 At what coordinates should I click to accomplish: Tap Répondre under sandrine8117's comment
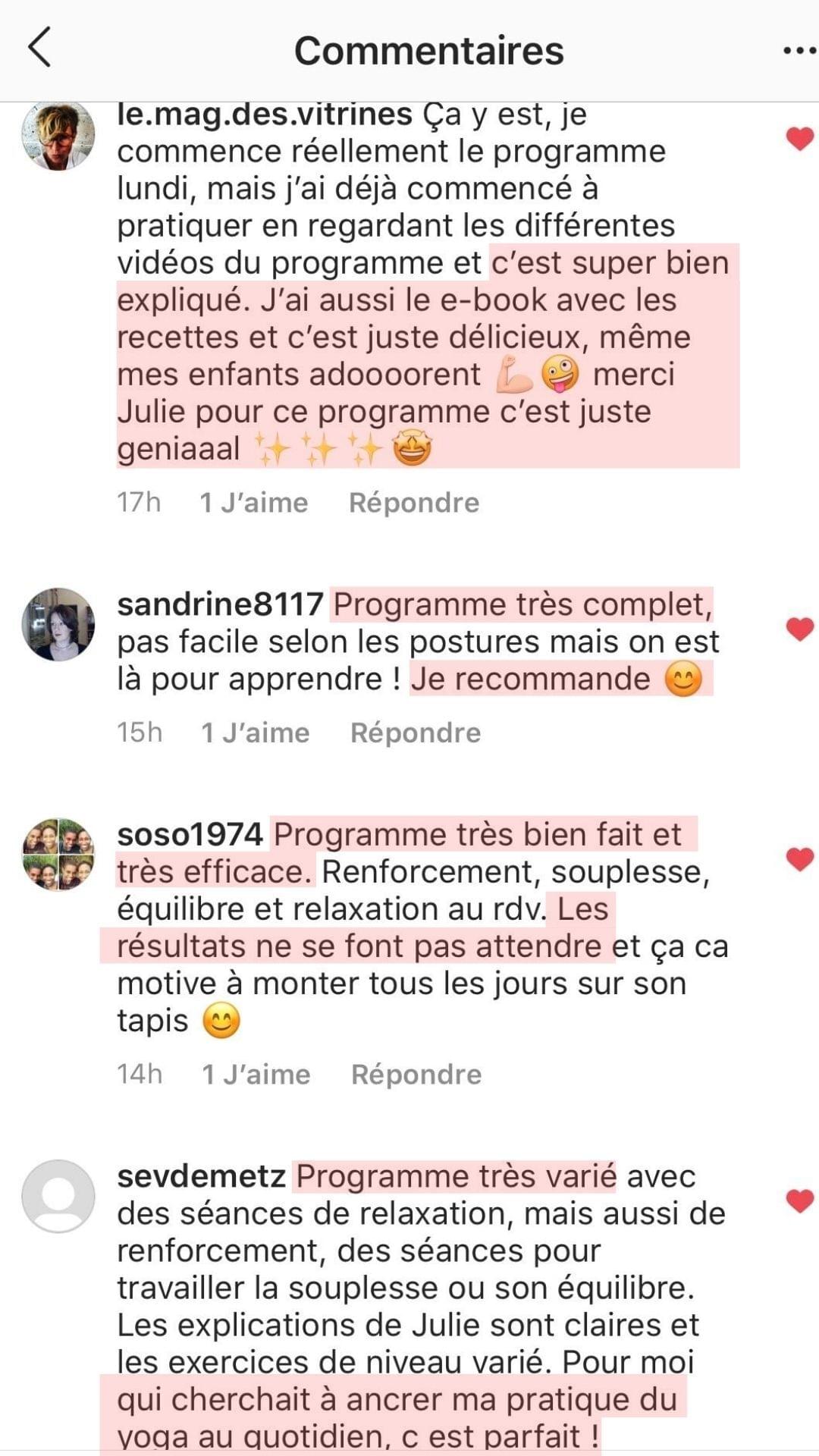coord(415,733)
